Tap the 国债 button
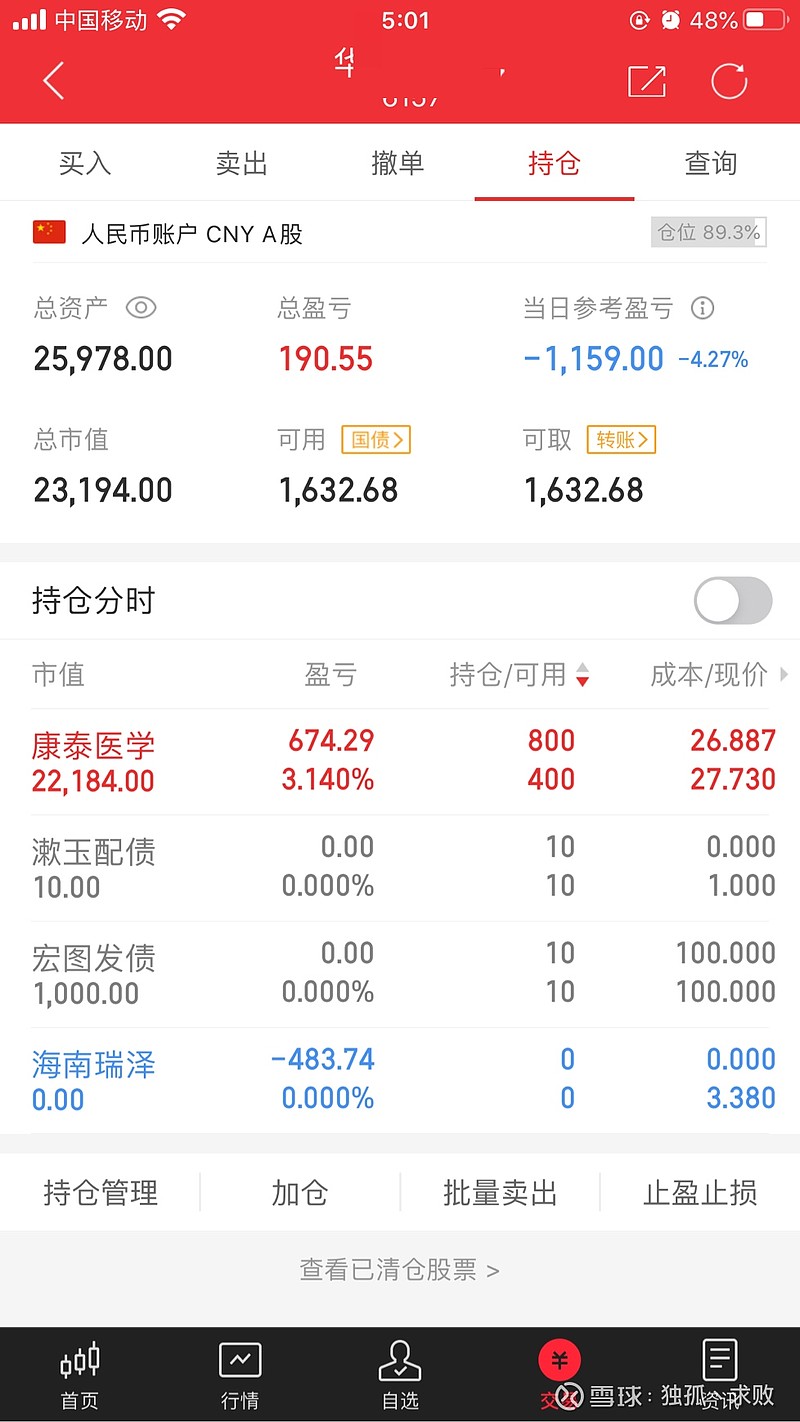 [x=376, y=439]
